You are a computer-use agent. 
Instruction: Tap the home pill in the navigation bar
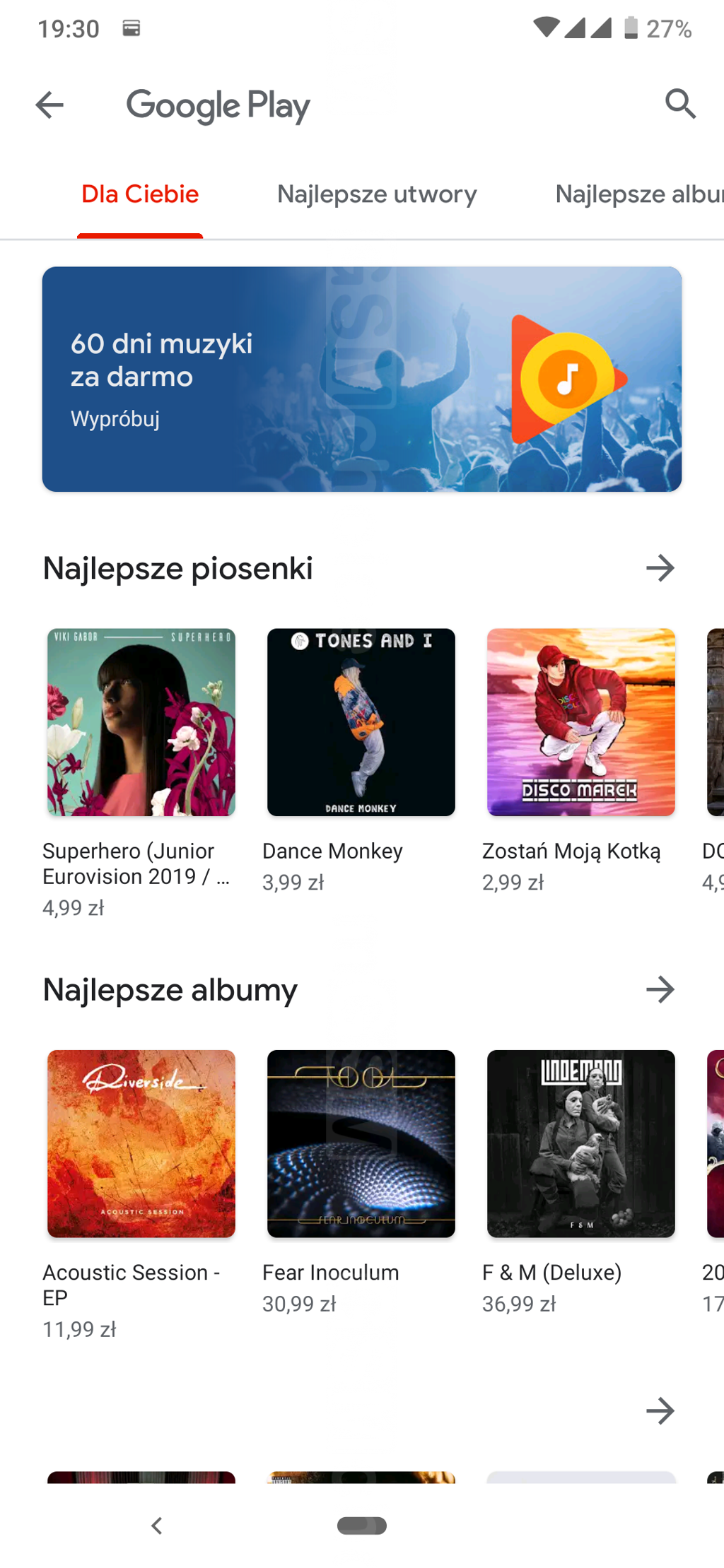pos(361,1526)
